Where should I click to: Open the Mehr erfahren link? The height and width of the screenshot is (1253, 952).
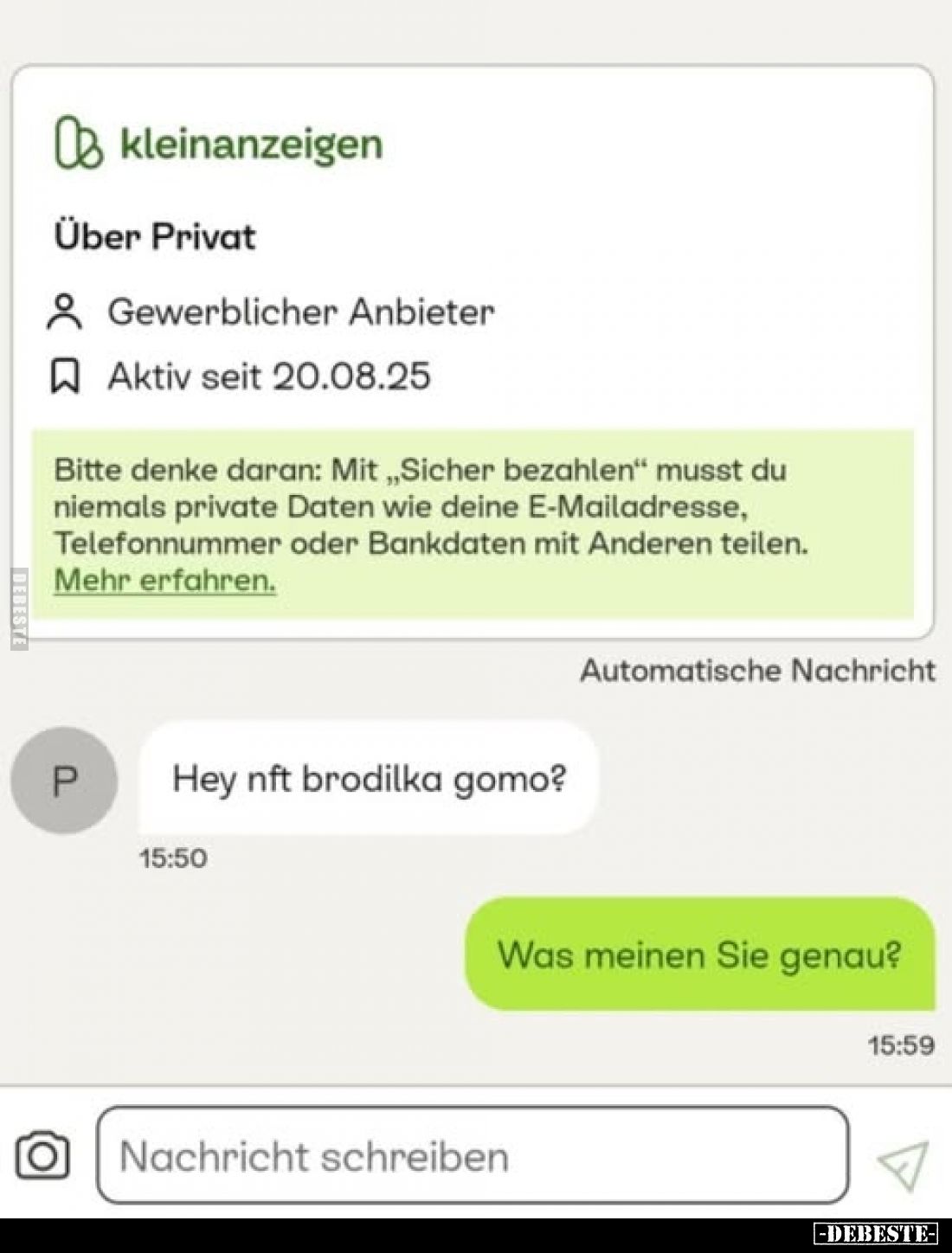point(163,582)
